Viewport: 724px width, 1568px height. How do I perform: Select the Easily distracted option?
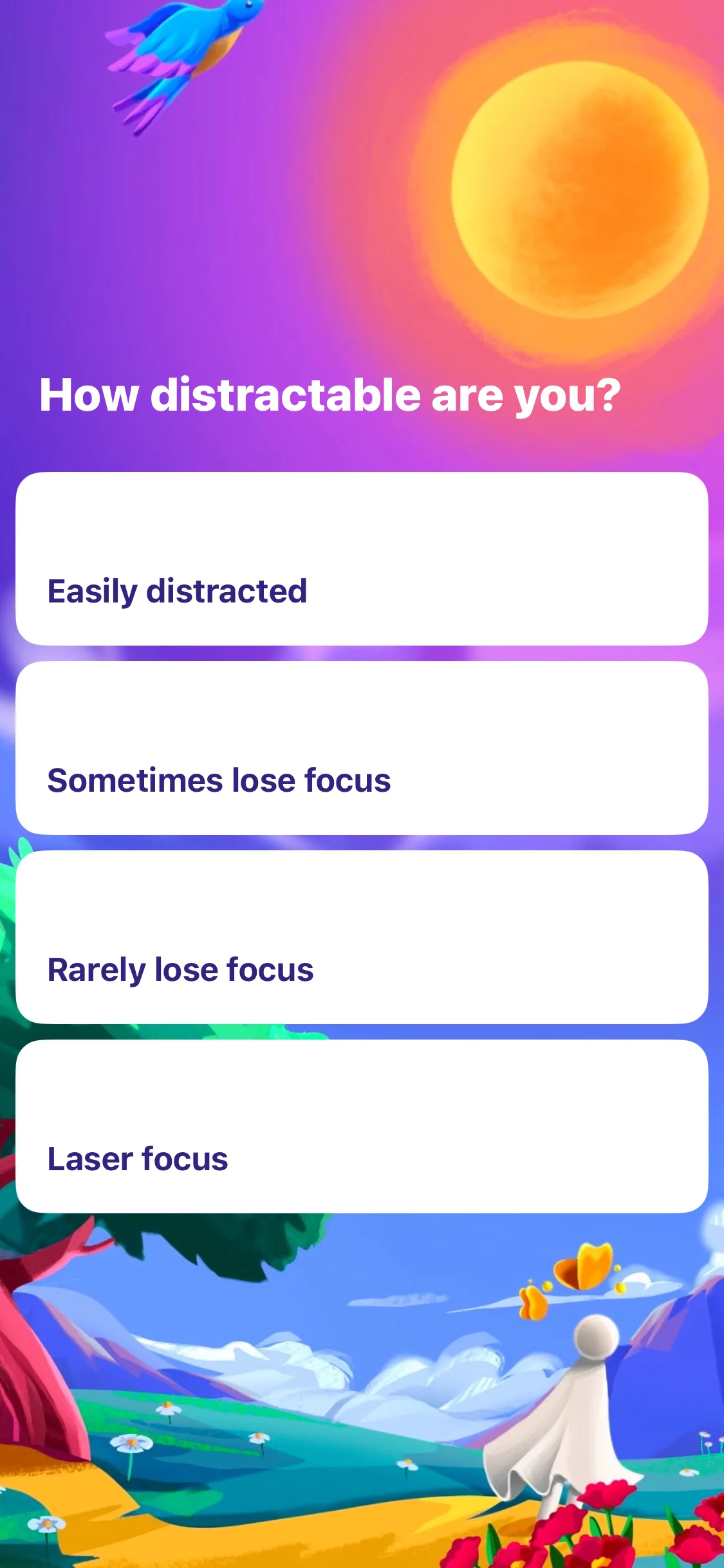(362, 559)
